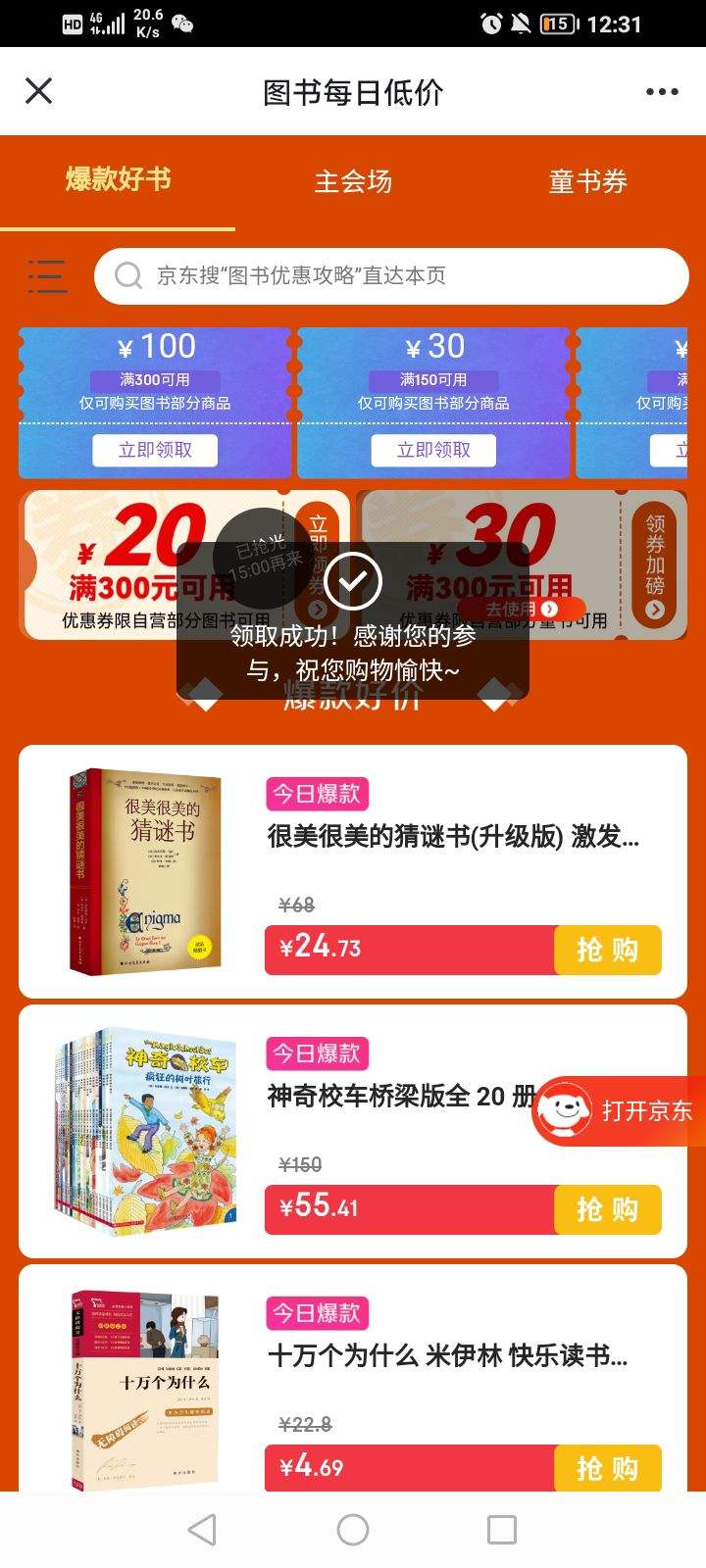Tap the Android back navigation arrow
The height and width of the screenshot is (1568, 706).
tap(202, 1529)
